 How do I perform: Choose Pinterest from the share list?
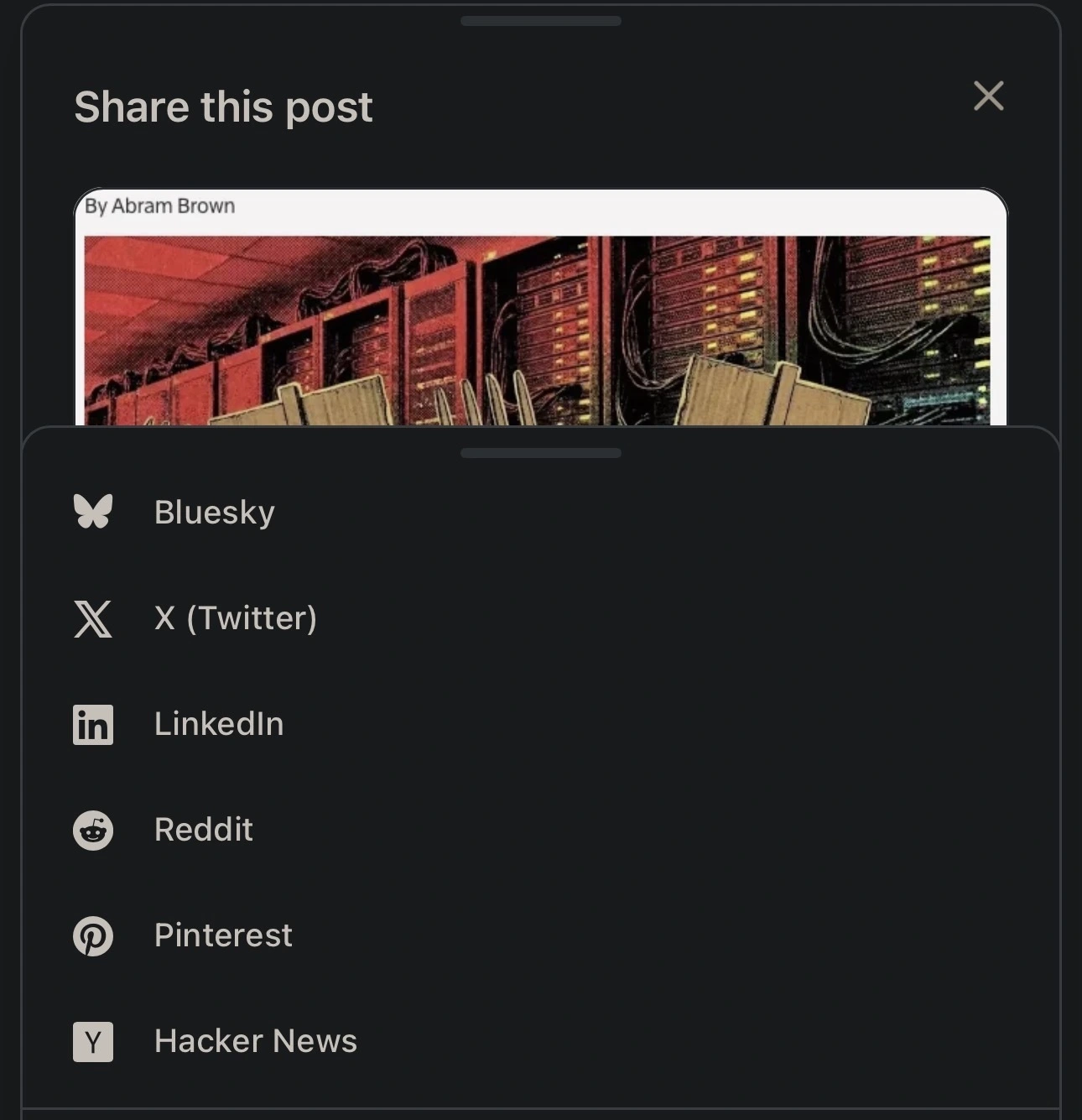click(x=541, y=935)
